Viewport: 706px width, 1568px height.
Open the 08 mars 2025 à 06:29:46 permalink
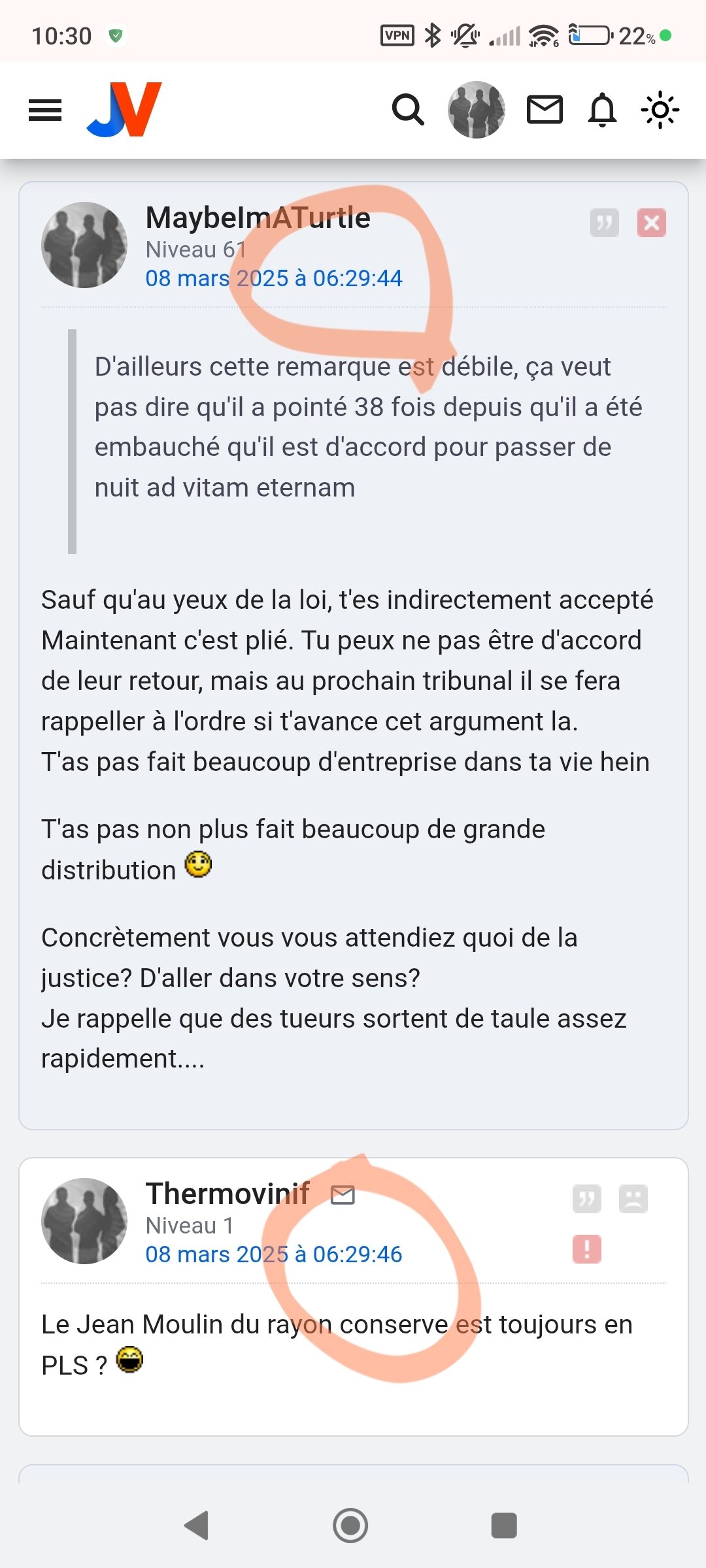coord(274,1254)
